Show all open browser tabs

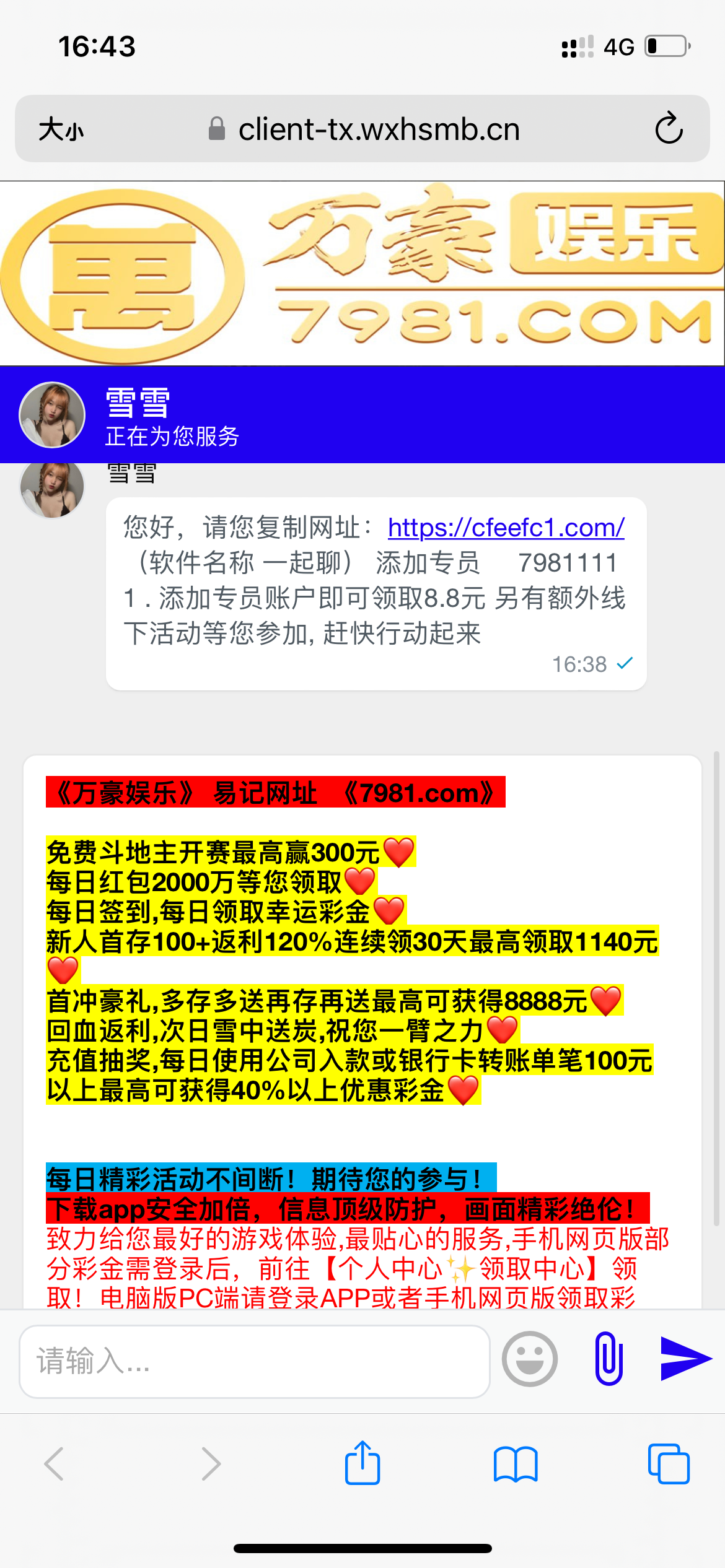[669, 1464]
